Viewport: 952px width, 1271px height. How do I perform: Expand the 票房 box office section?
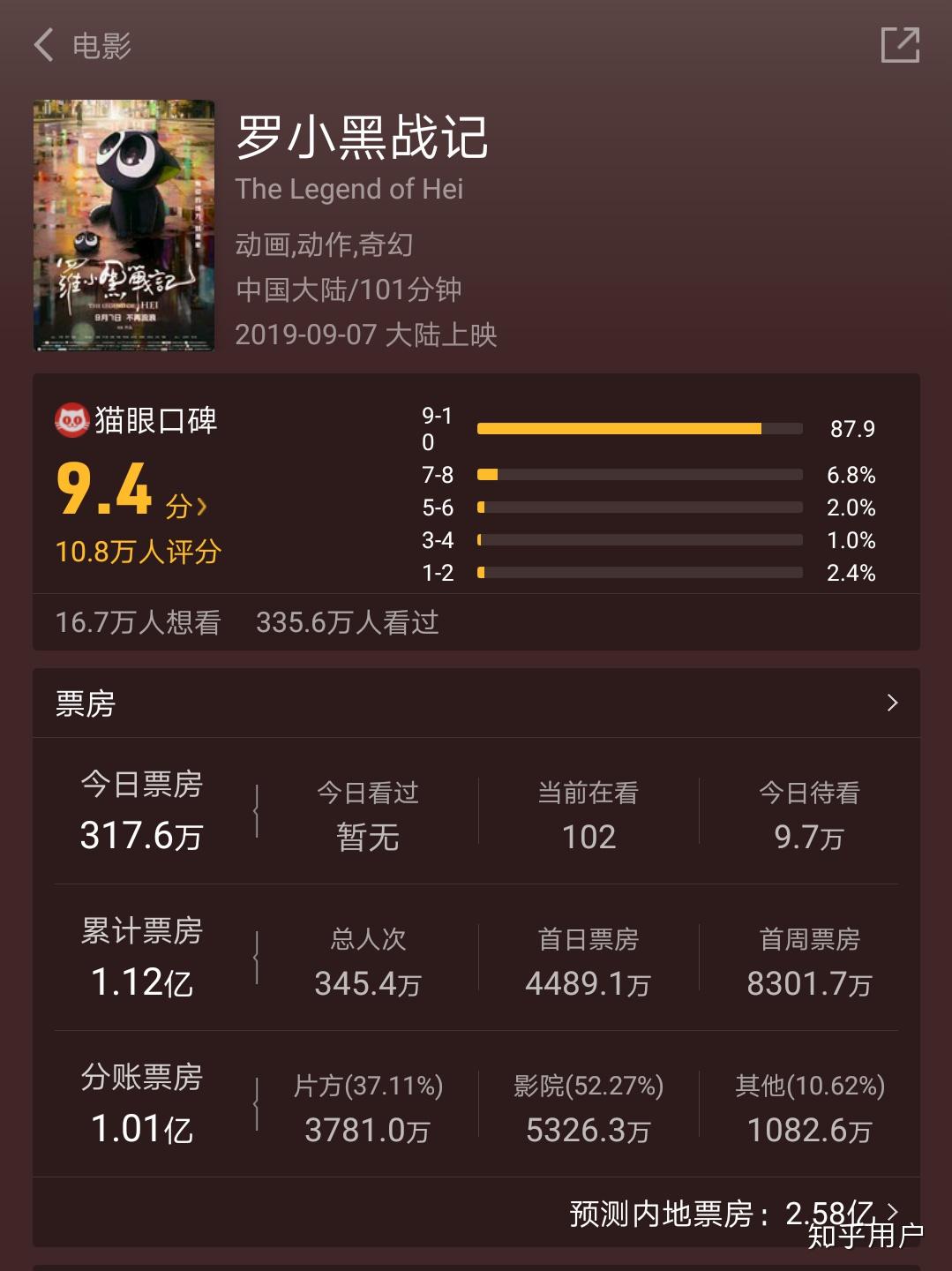coord(476,703)
